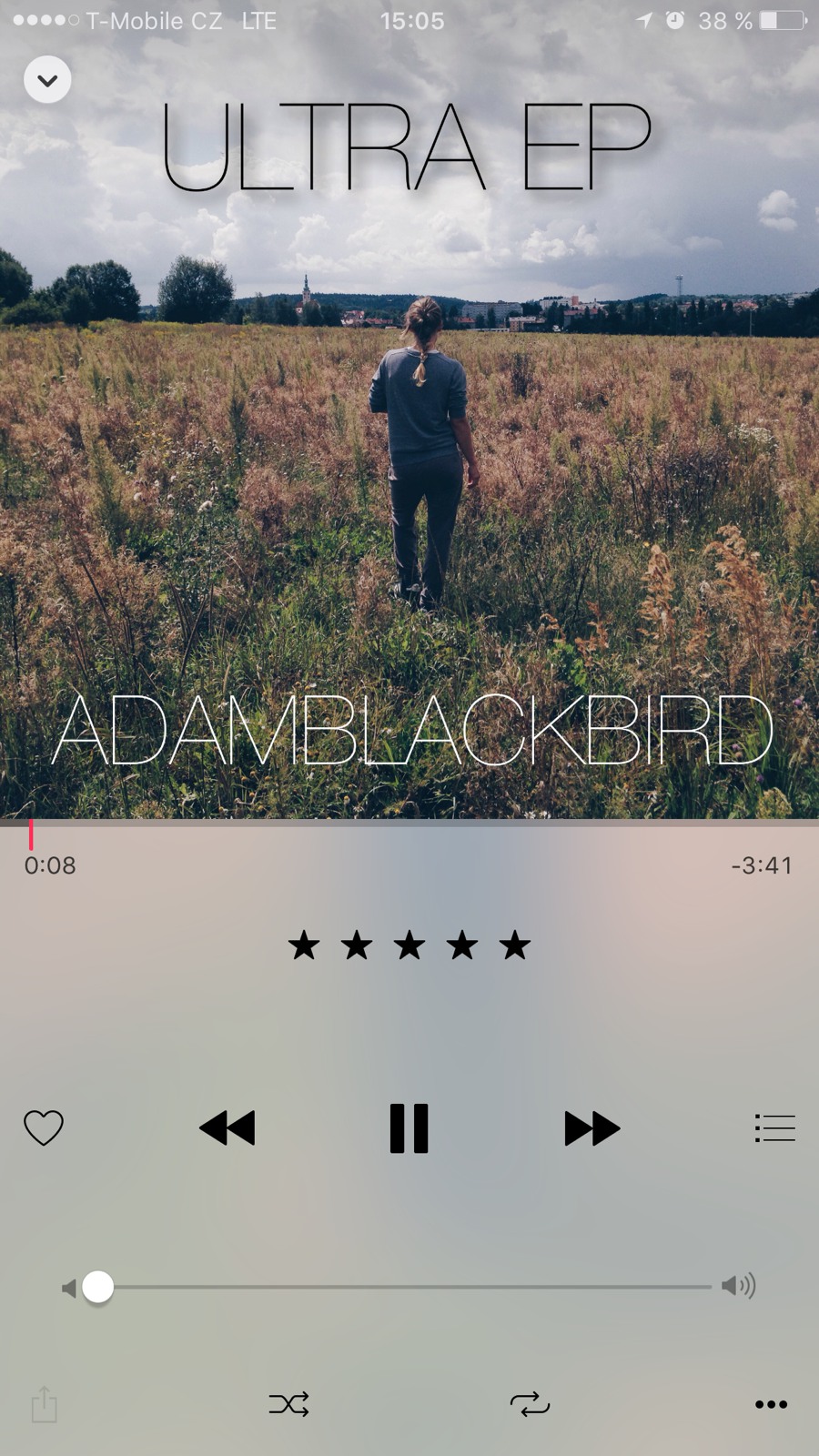Screen dimensions: 819x1456
Task: Love this song with the heart icon
Action: (43, 1128)
